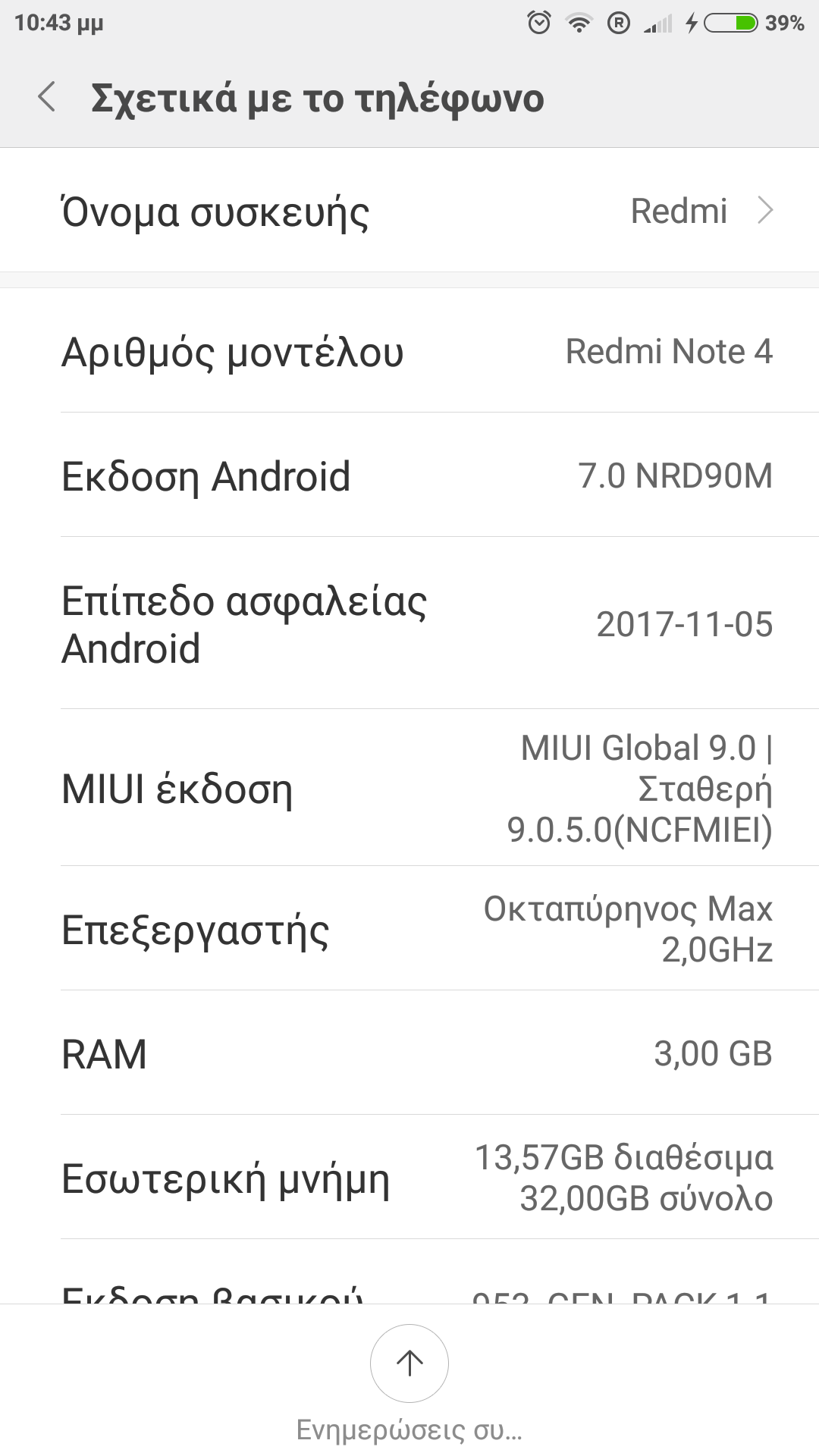
Task: Tap the MIUI έκδοση row
Action: (x=409, y=789)
